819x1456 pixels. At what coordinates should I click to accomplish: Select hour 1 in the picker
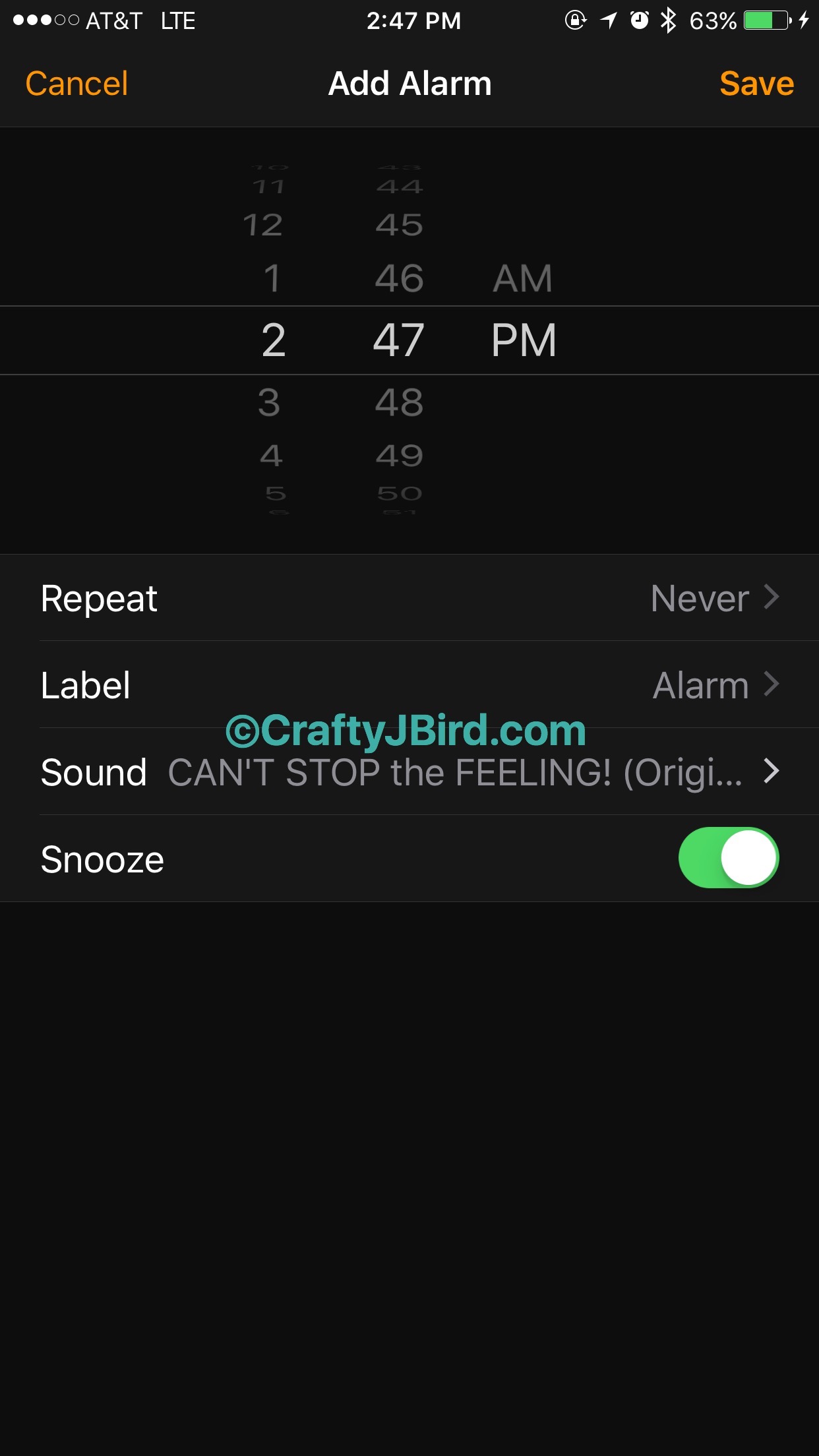pyautogui.click(x=272, y=278)
